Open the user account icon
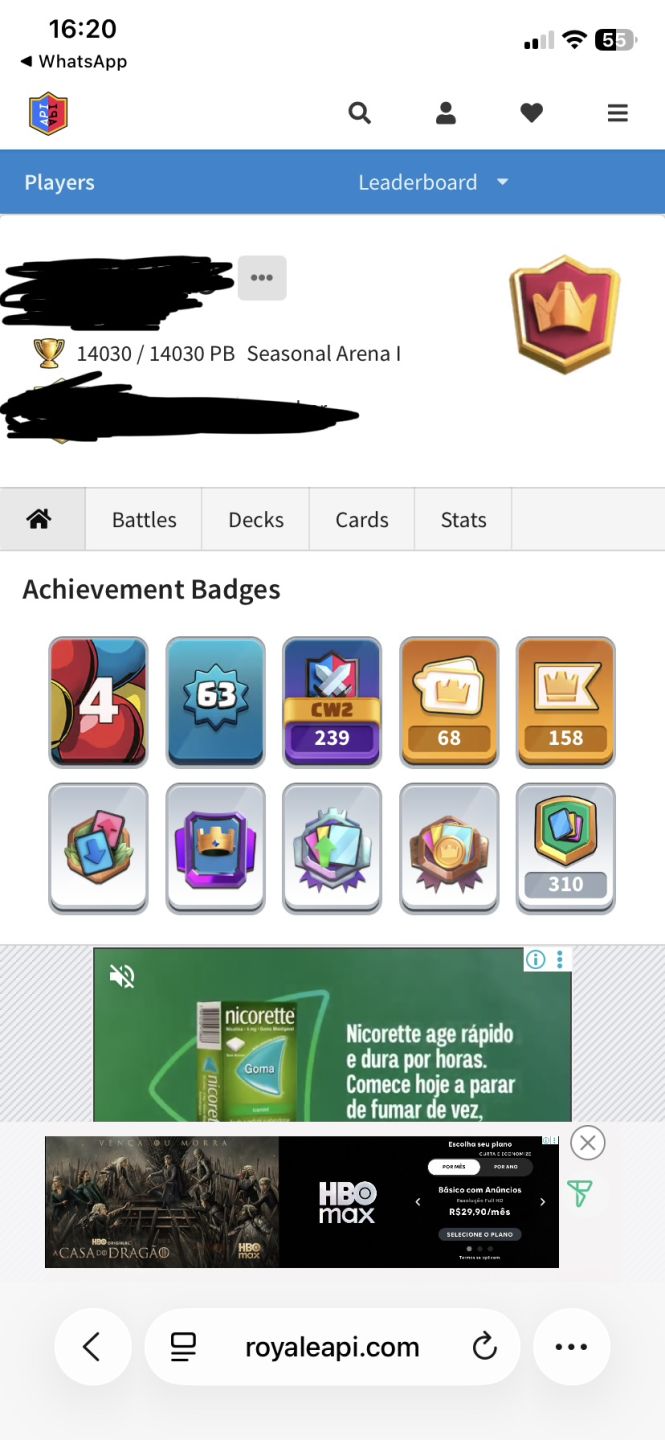The width and height of the screenshot is (665, 1440). coord(446,113)
